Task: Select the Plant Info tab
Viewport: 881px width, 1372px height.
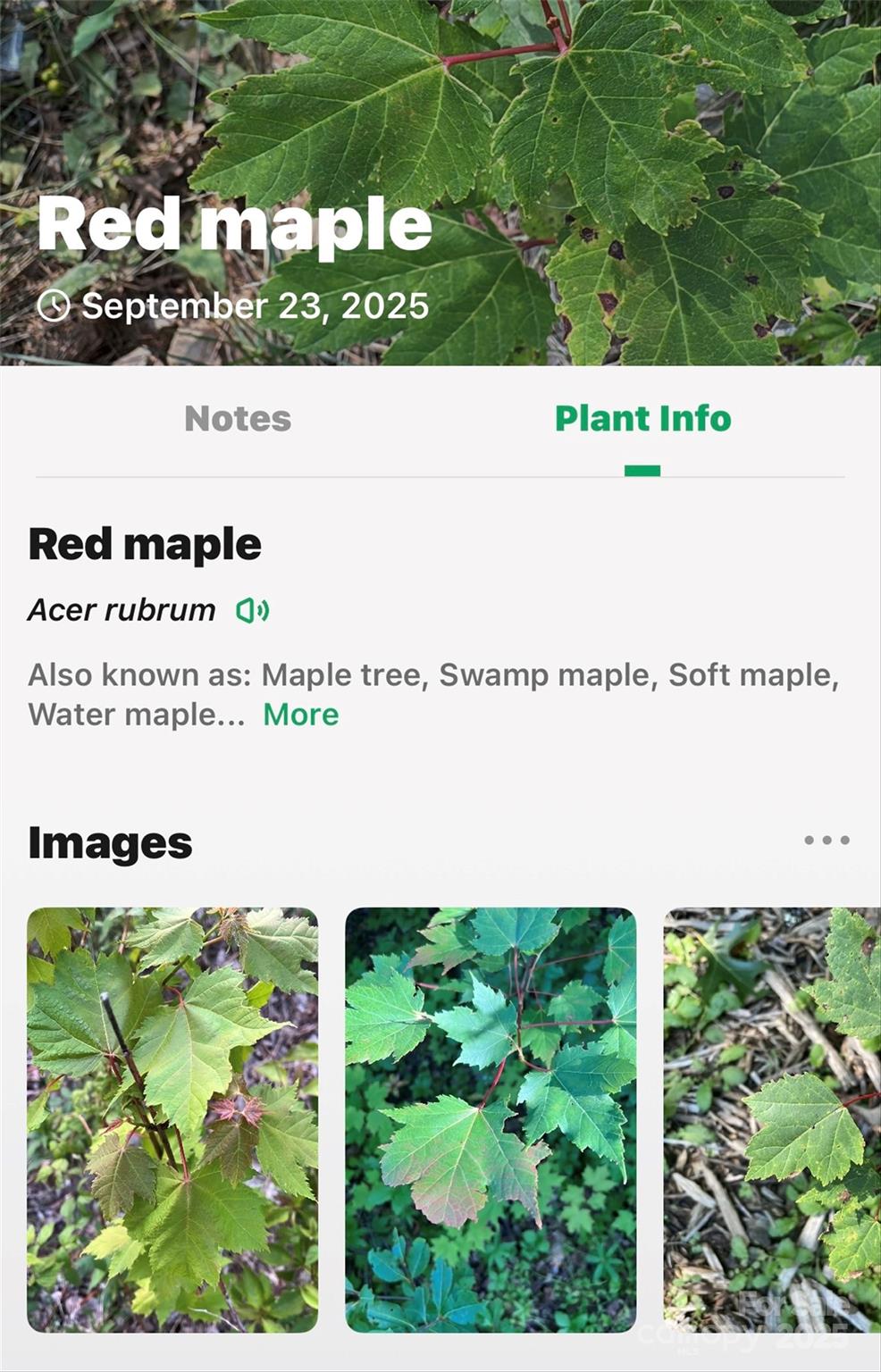Action: (642, 417)
